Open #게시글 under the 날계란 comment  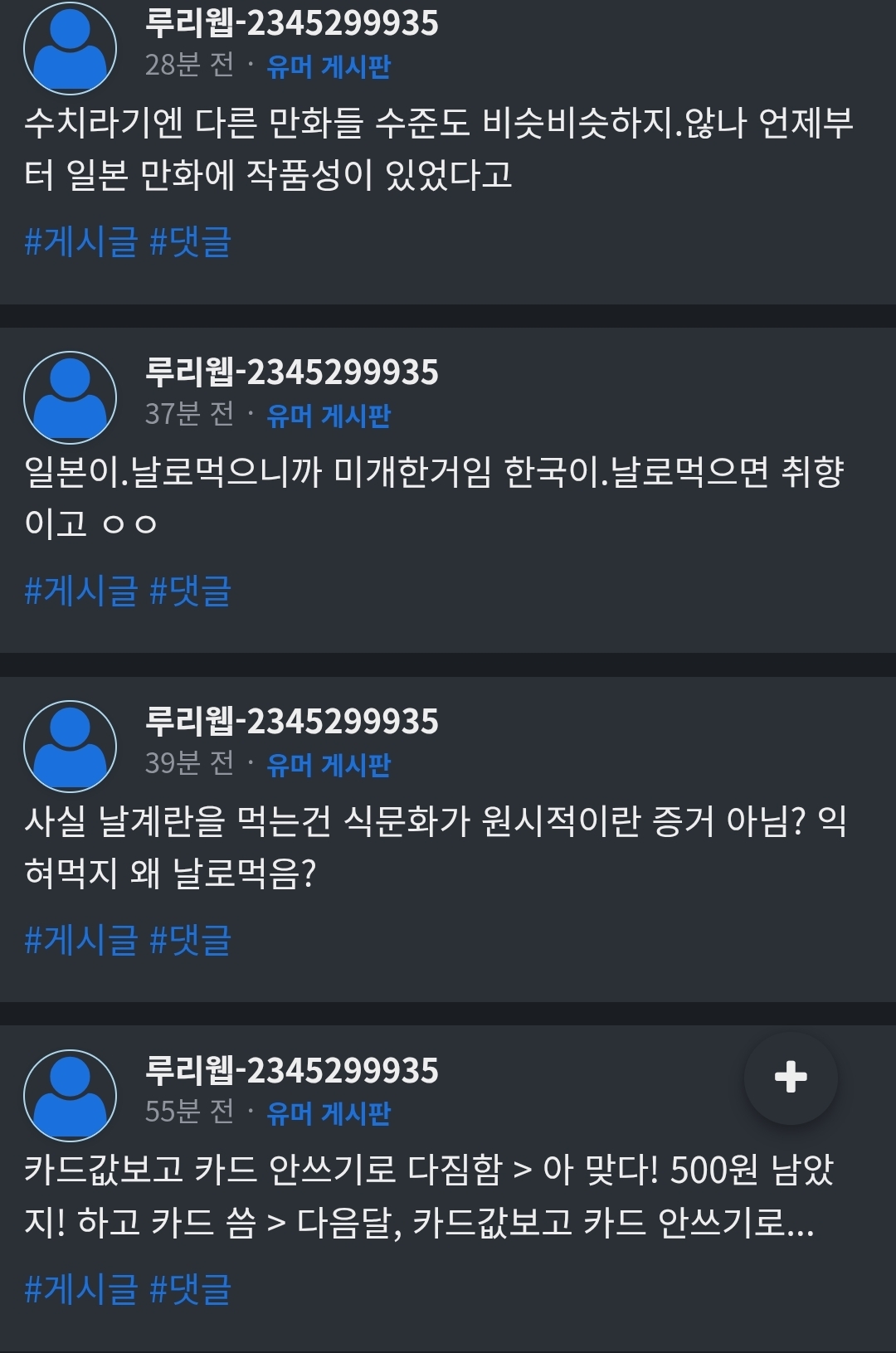[80, 940]
